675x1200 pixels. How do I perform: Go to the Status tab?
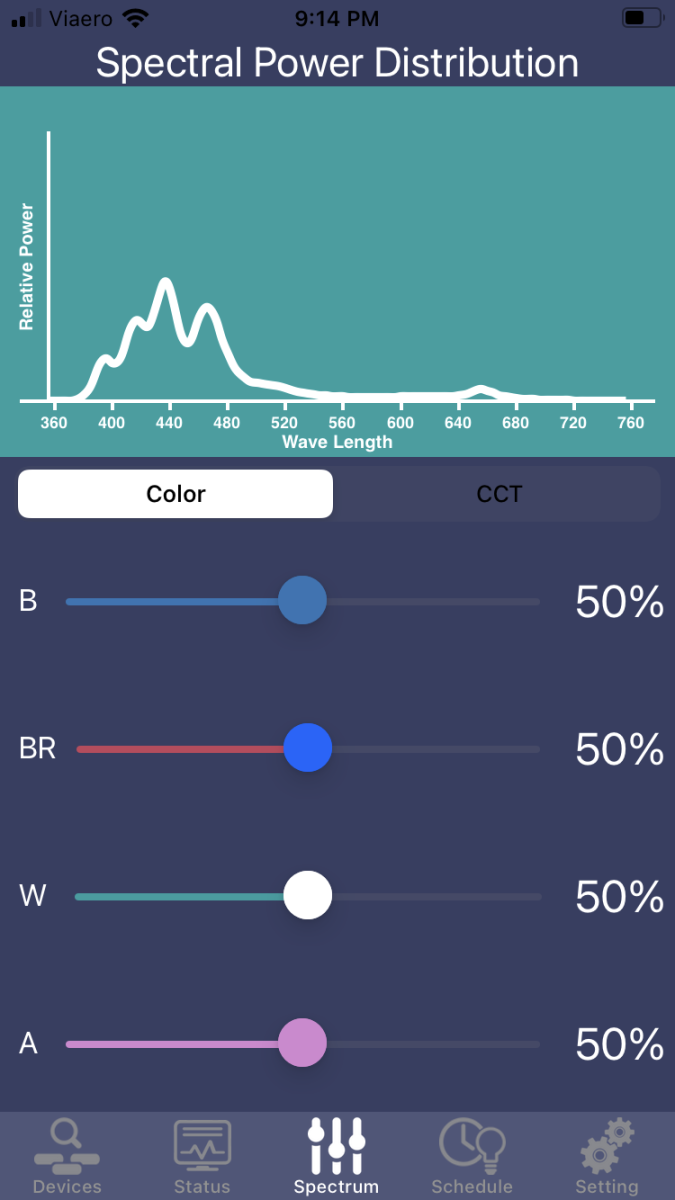pyautogui.click(x=202, y=1157)
